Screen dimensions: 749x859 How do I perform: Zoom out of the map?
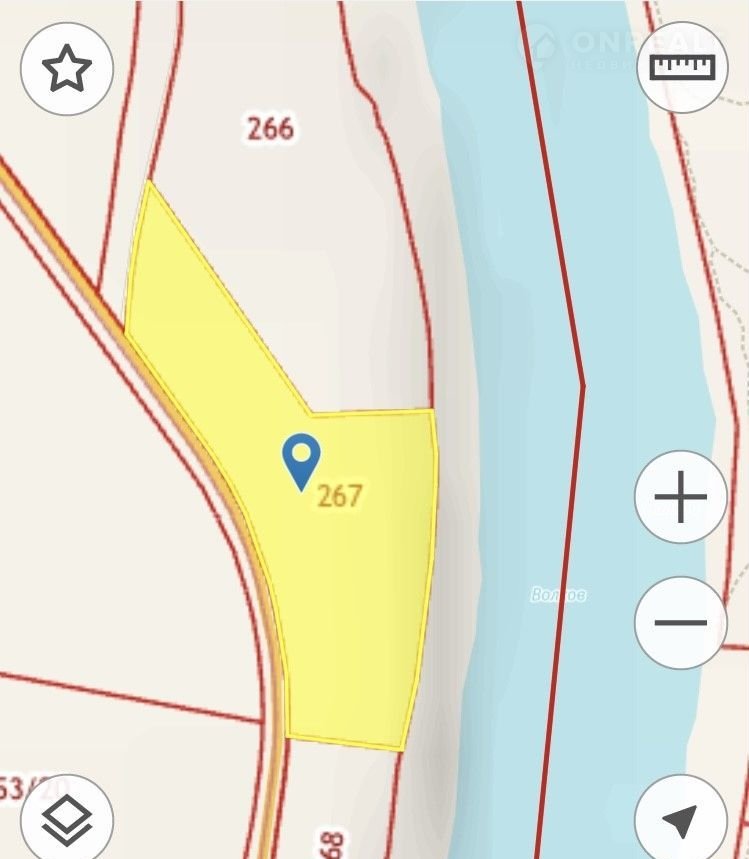680,622
